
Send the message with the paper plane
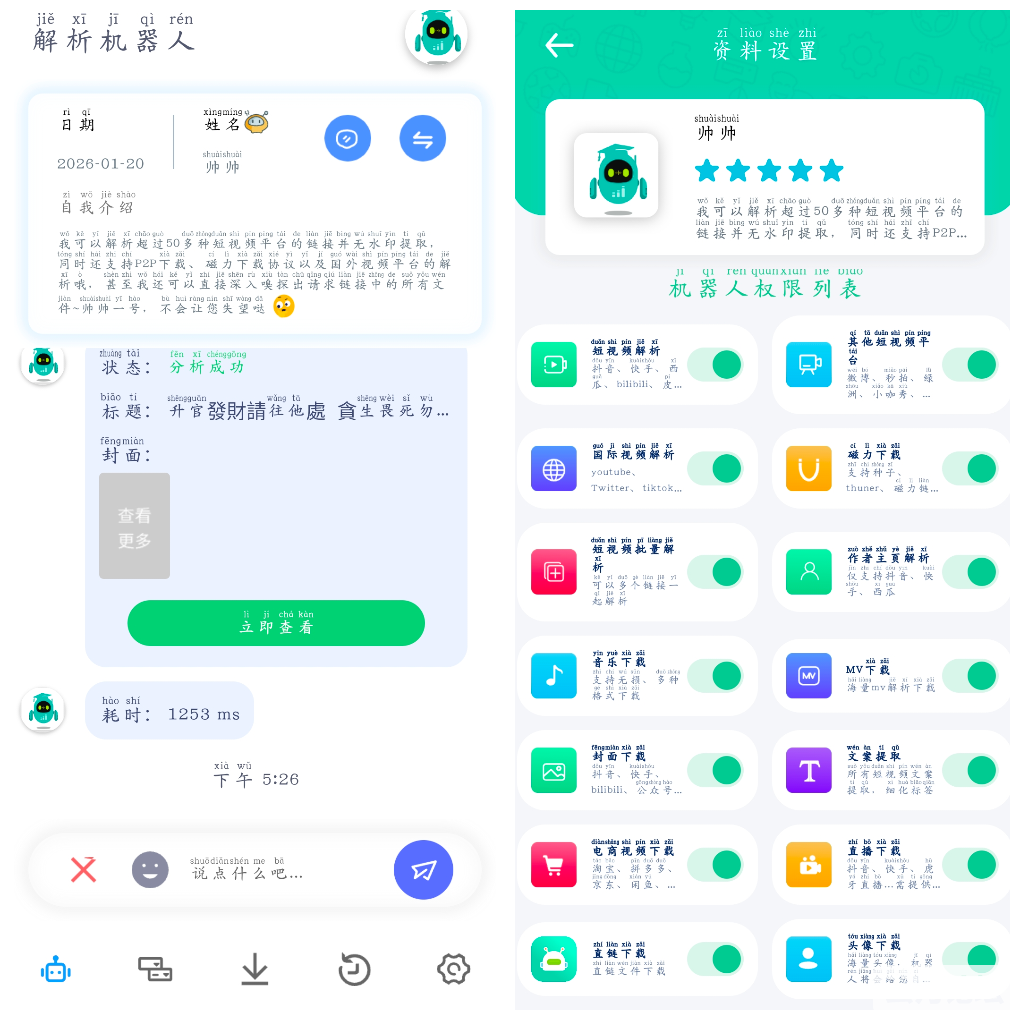(x=423, y=870)
